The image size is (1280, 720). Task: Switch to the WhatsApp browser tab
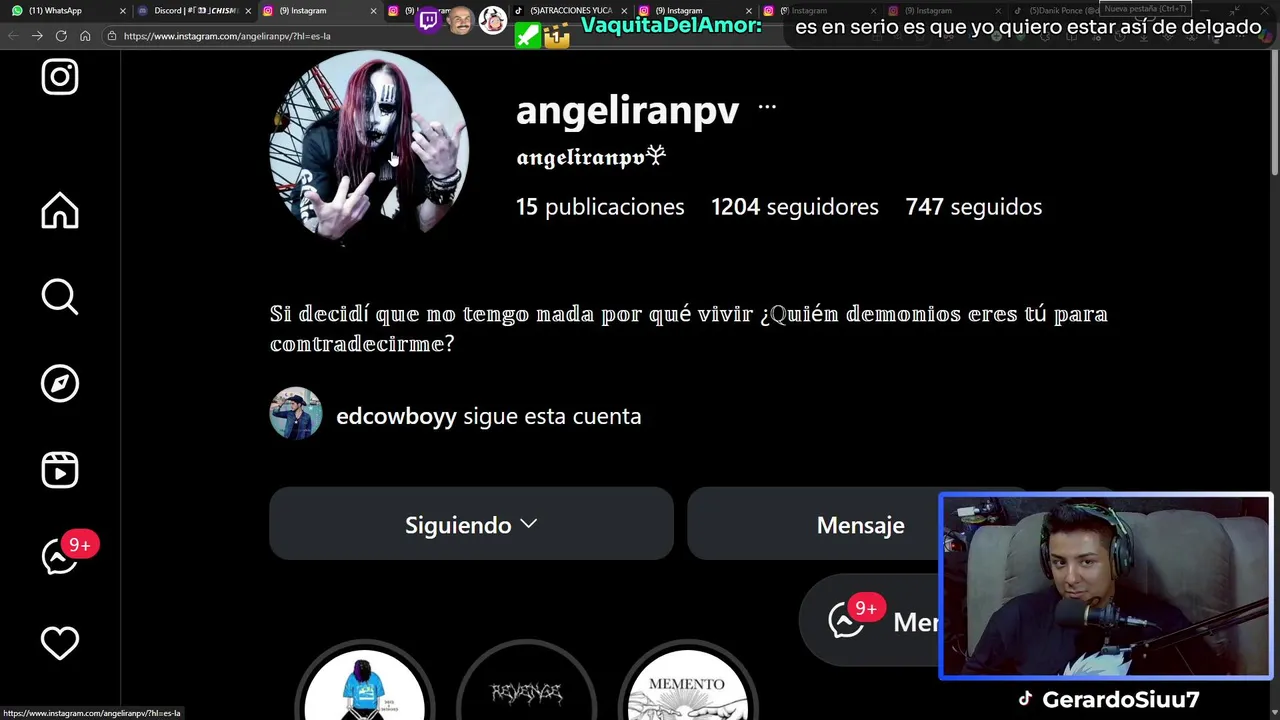(x=55, y=11)
